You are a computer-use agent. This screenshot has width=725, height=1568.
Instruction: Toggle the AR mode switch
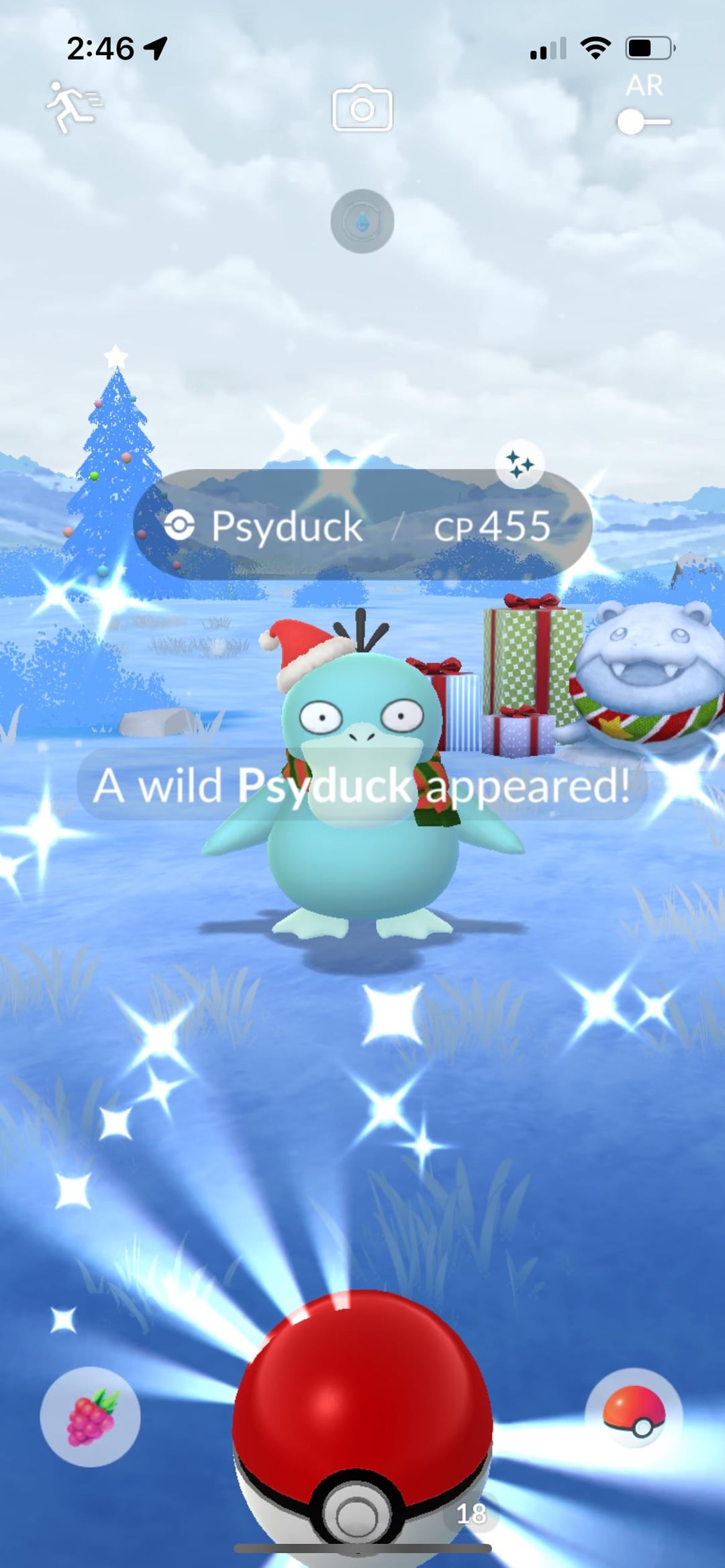pos(644,122)
